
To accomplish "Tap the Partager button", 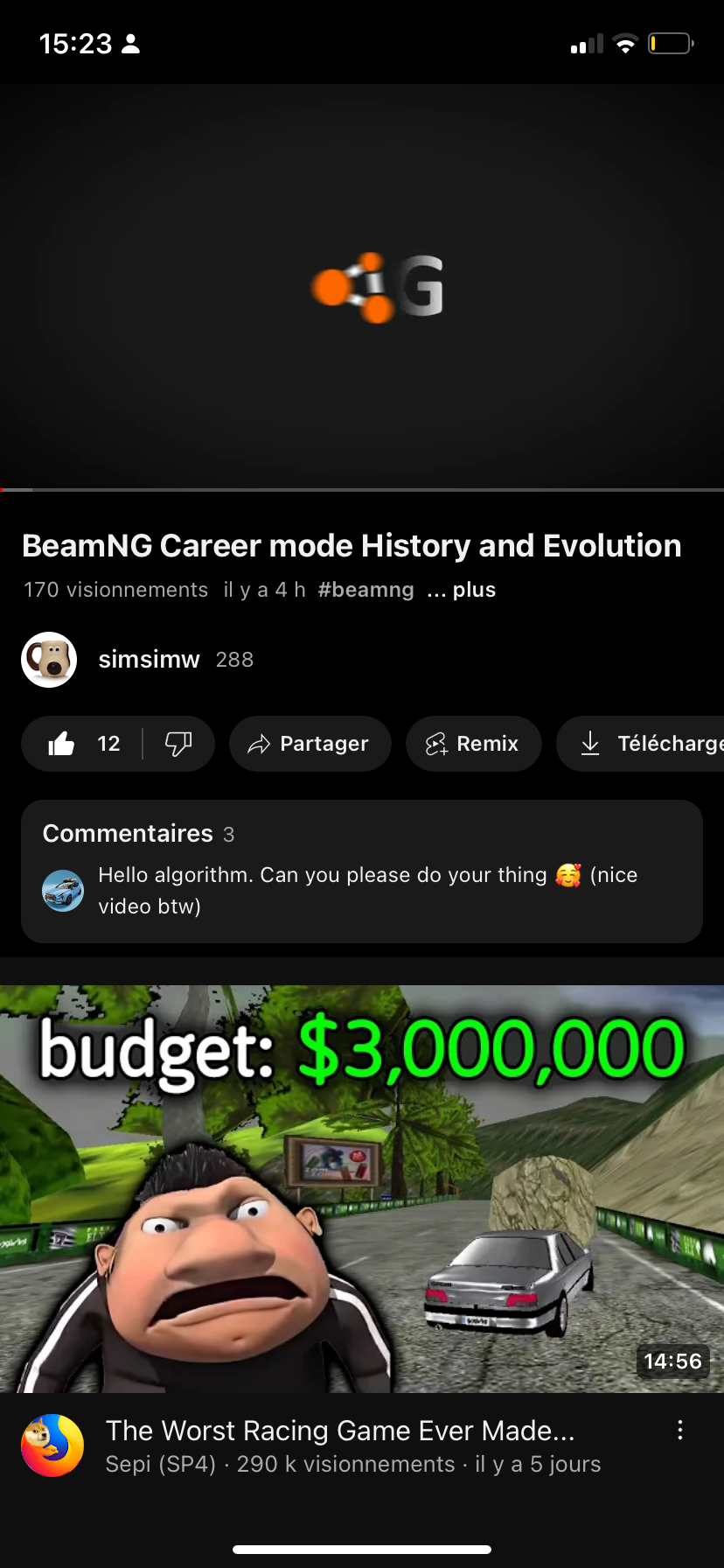I will tap(310, 744).
